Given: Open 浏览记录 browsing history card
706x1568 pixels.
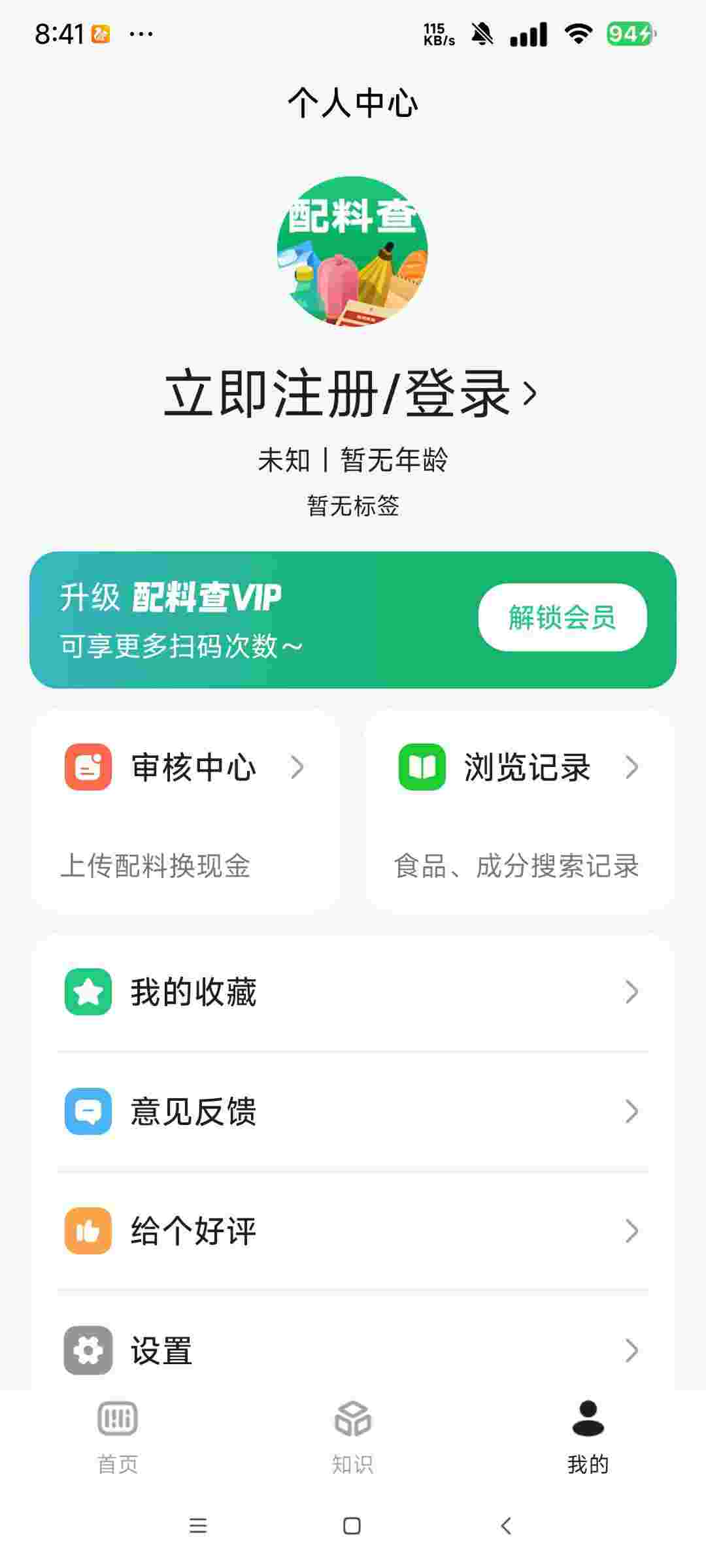Looking at the screenshot, I should pyautogui.click(x=520, y=810).
